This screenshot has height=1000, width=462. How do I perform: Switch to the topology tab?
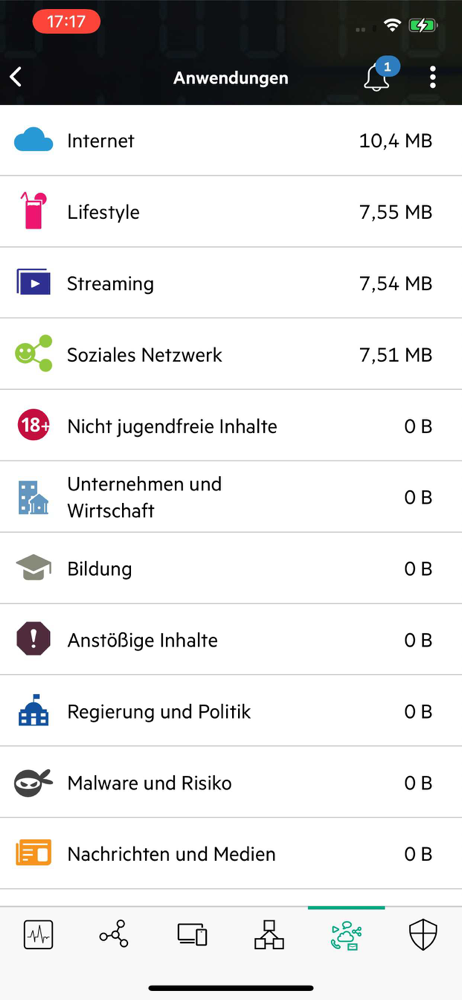coord(269,935)
